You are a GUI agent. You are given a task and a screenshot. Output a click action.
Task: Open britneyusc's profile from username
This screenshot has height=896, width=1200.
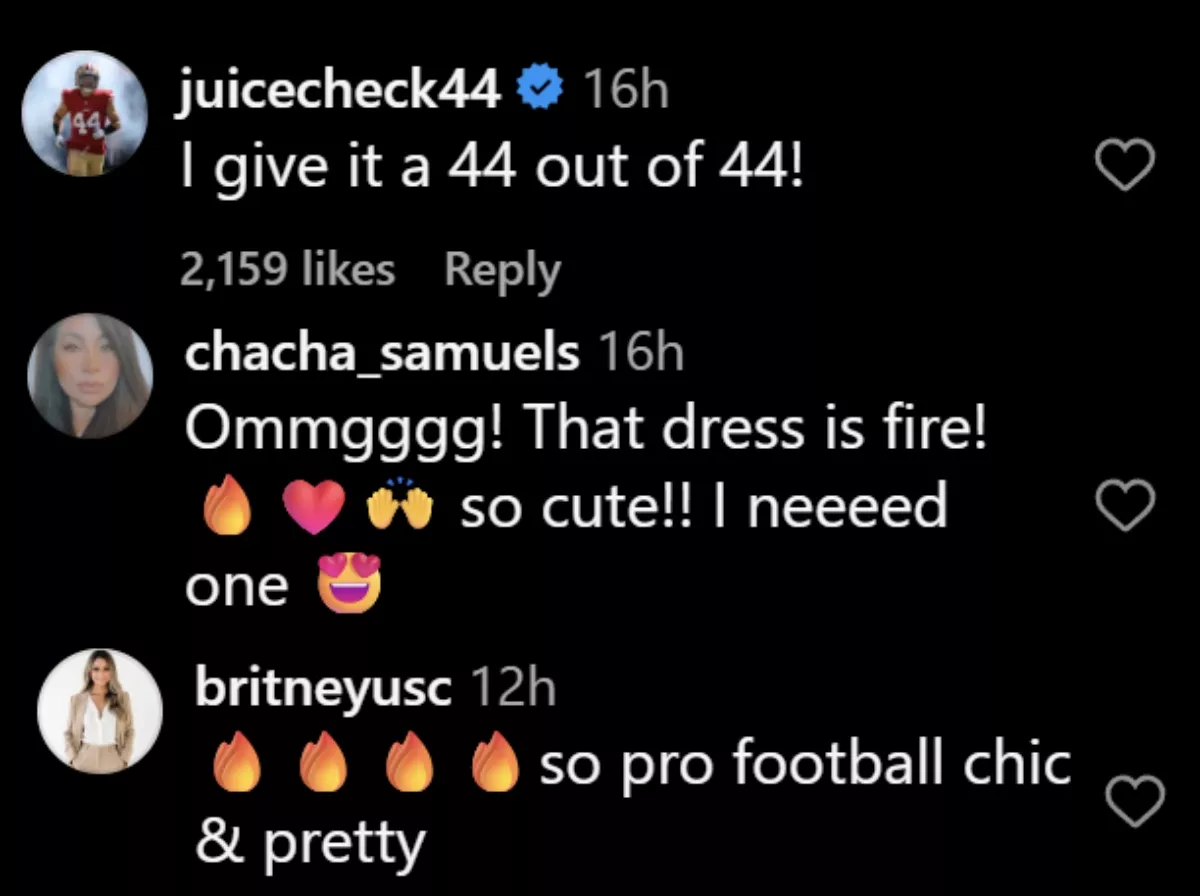point(323,689)
